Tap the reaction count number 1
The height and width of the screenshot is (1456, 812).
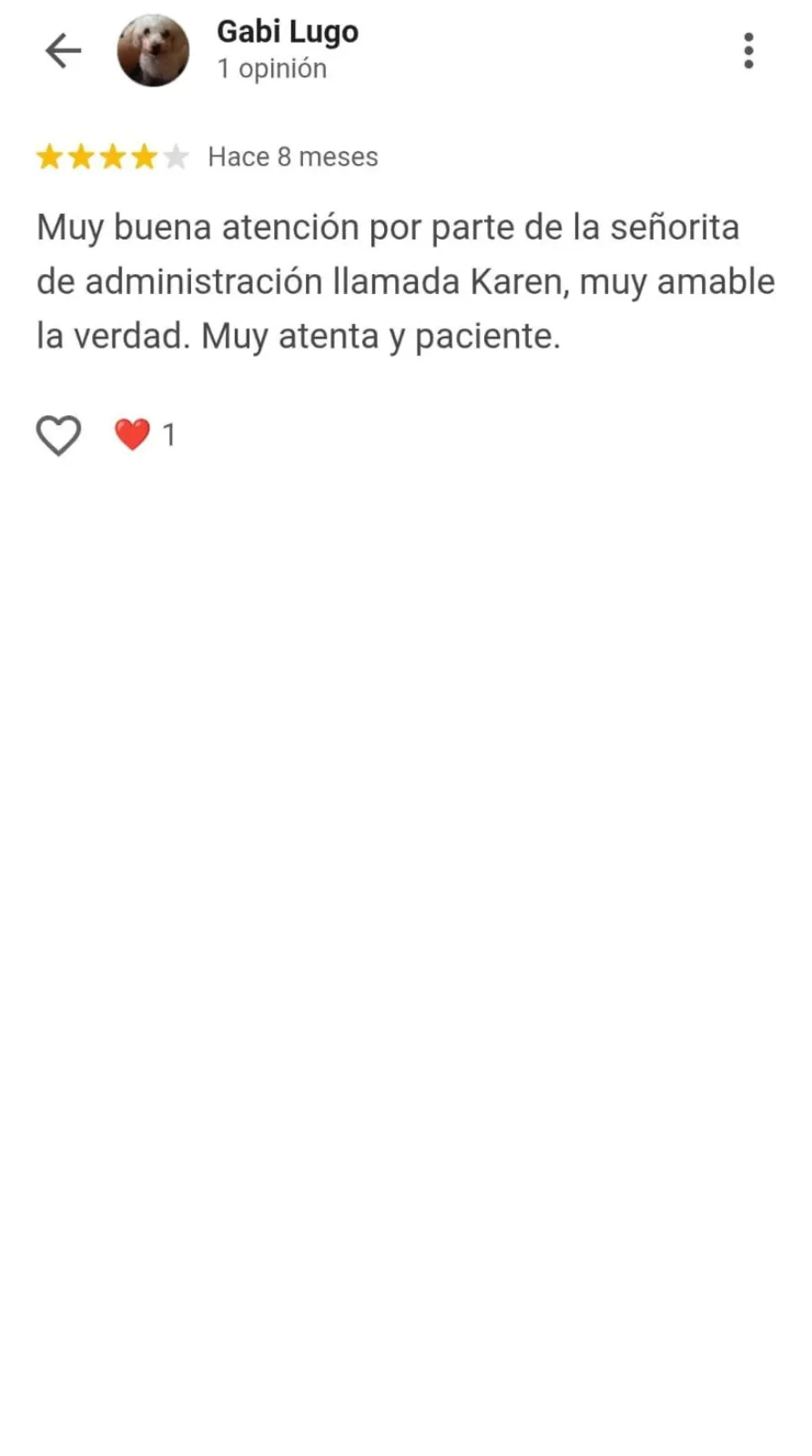pos(169,434)
